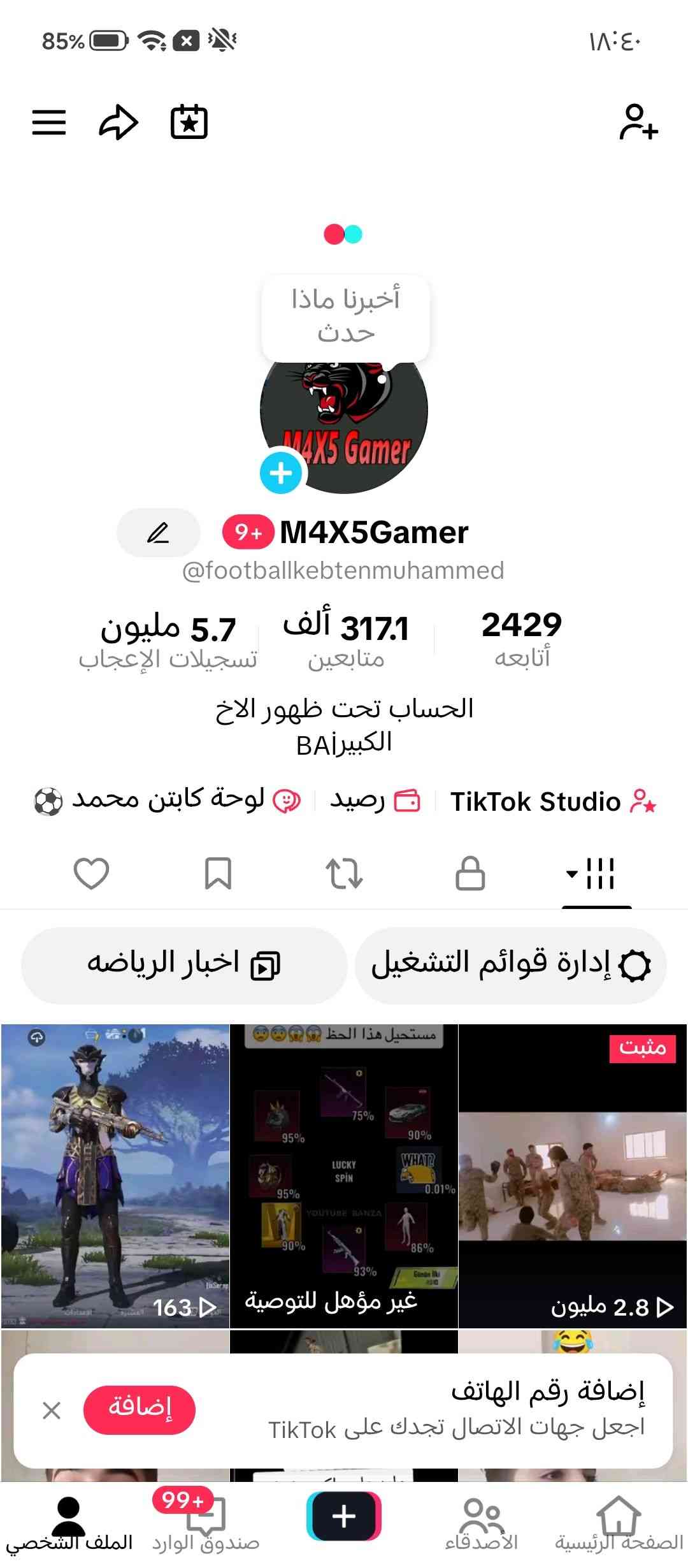Create a new post with plus button
This screenshot has width=688, height=1568.
click(344, 1516)
